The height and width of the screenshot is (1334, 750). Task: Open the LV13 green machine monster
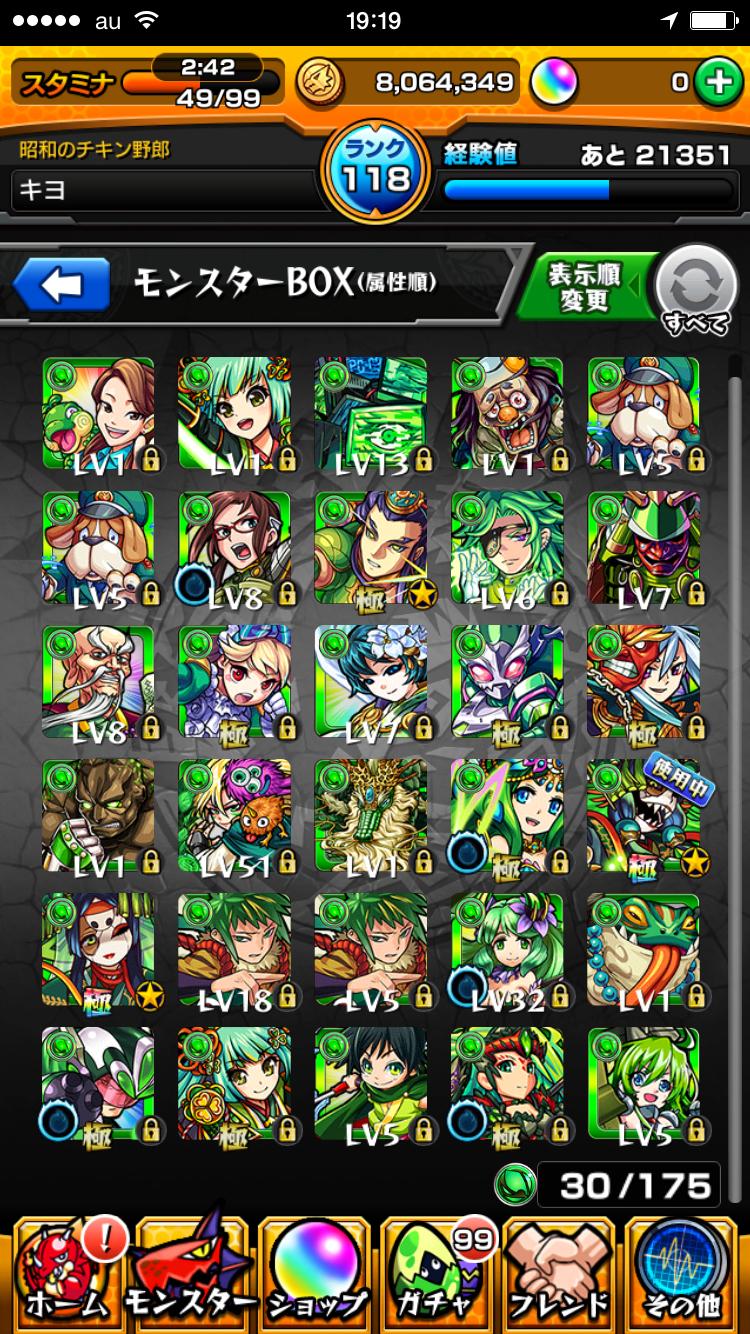pyautogui.click(x=371, y=414)
